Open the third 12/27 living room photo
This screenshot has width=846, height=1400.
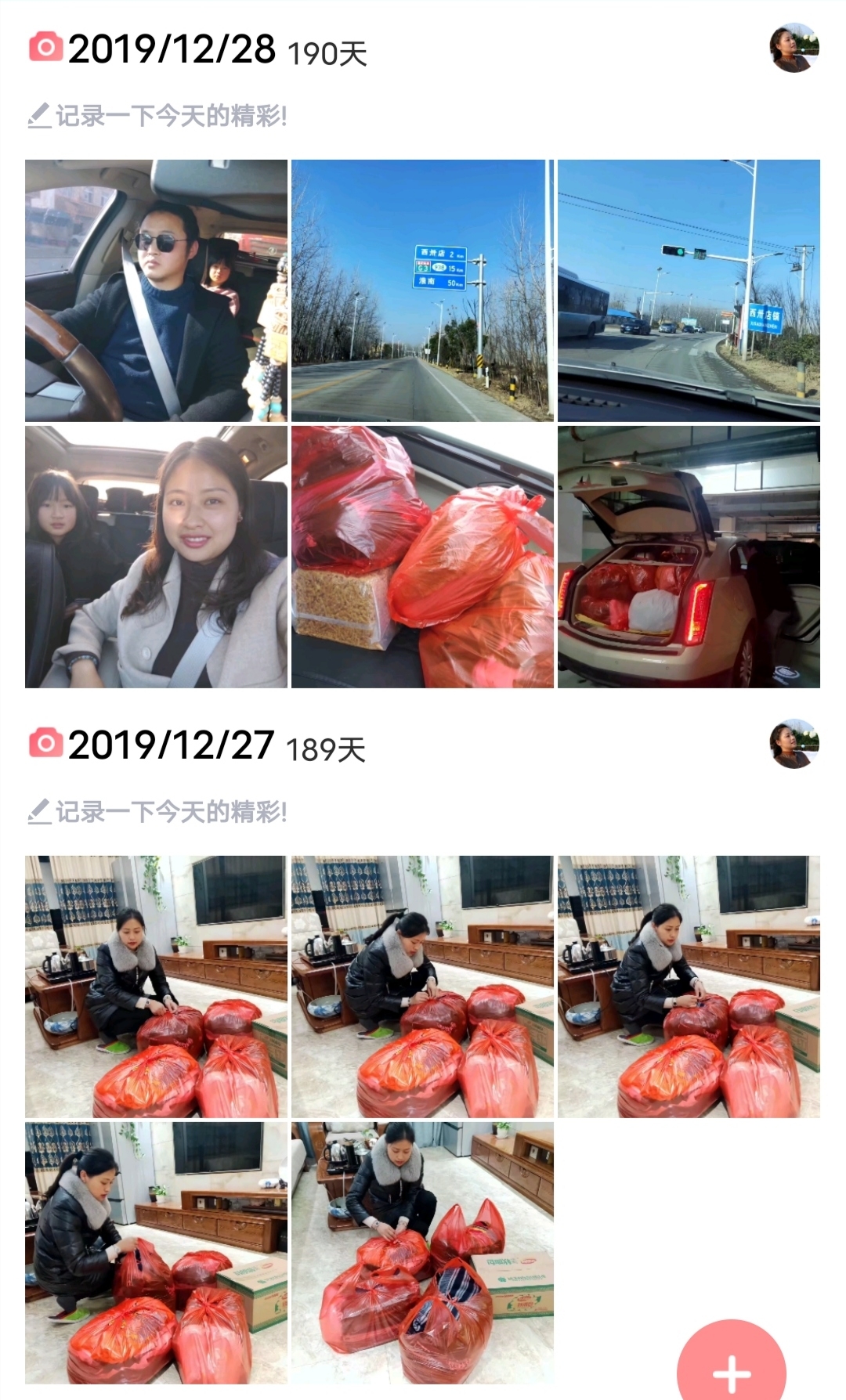(689, 987)
